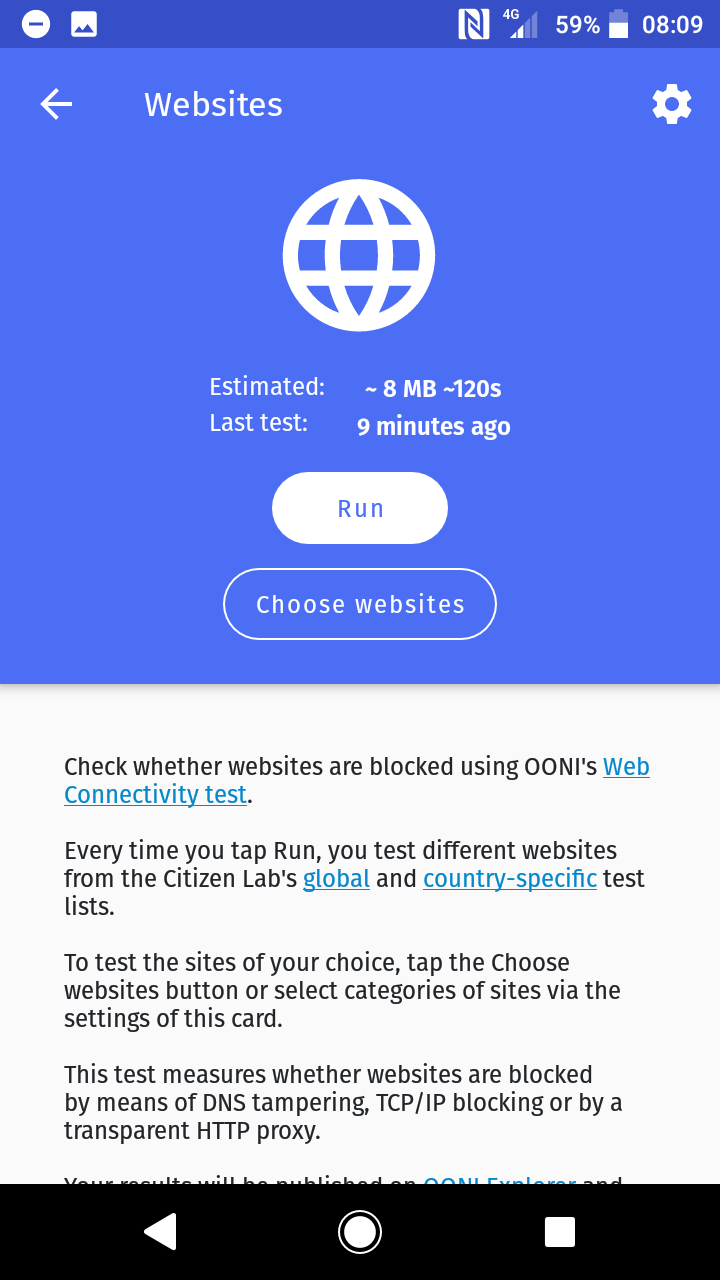This screenshot has width=720, height=1280.
Task: Open recent apps from the navigation bar
Action: click(560, 1232)
